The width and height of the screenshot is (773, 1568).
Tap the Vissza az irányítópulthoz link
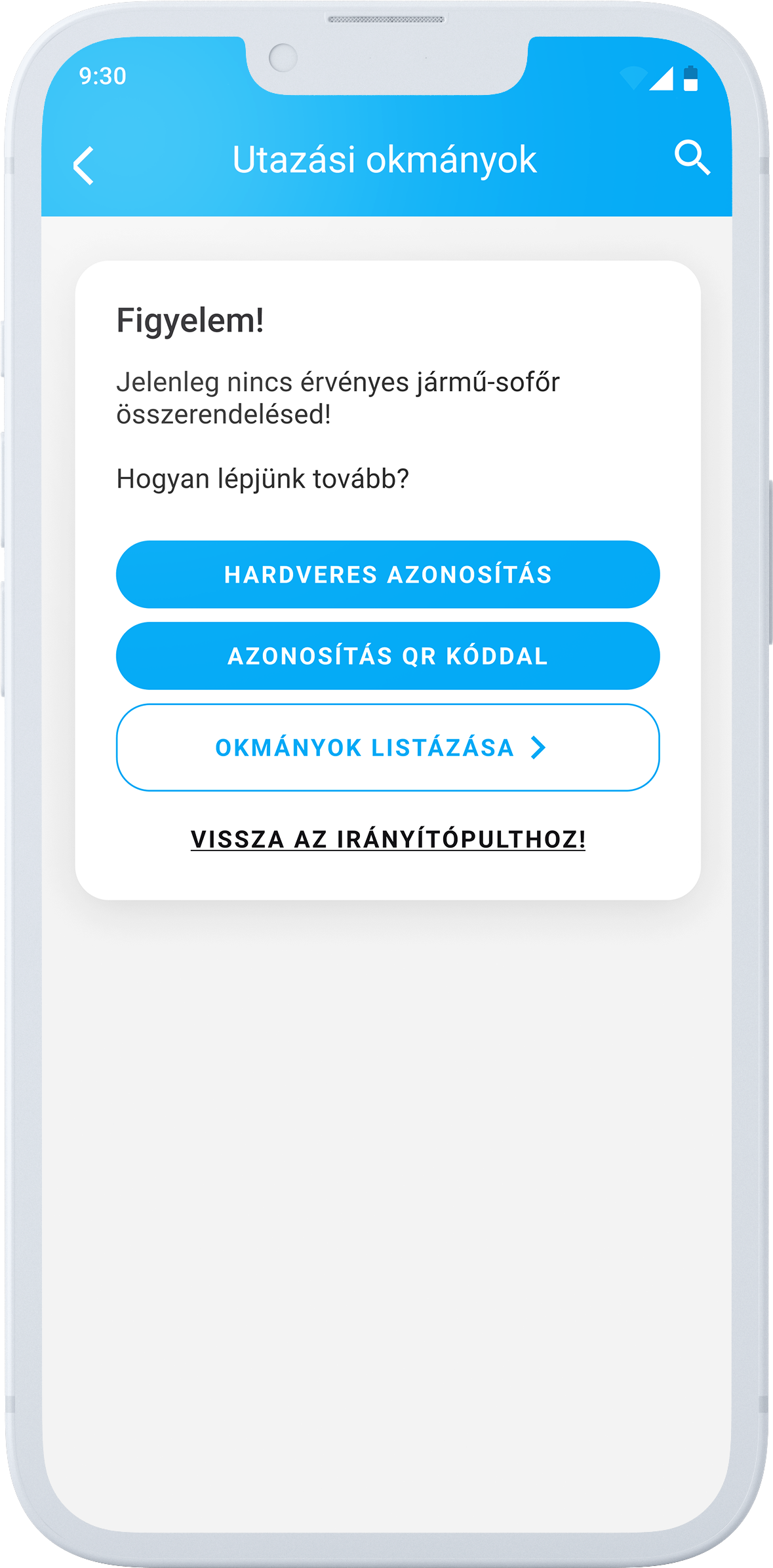click(387, 839)
